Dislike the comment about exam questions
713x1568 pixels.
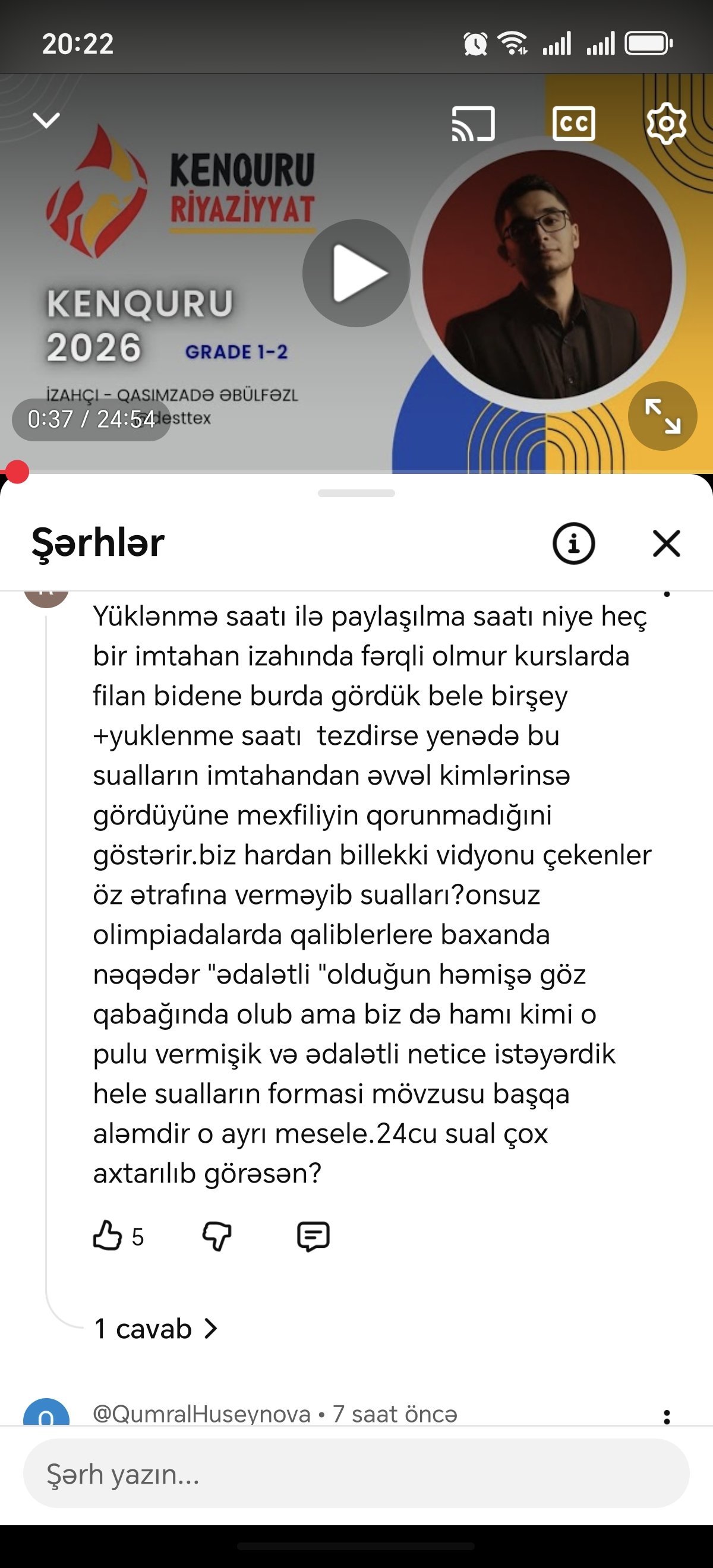pyautogui.click(x=217, y=1236)
